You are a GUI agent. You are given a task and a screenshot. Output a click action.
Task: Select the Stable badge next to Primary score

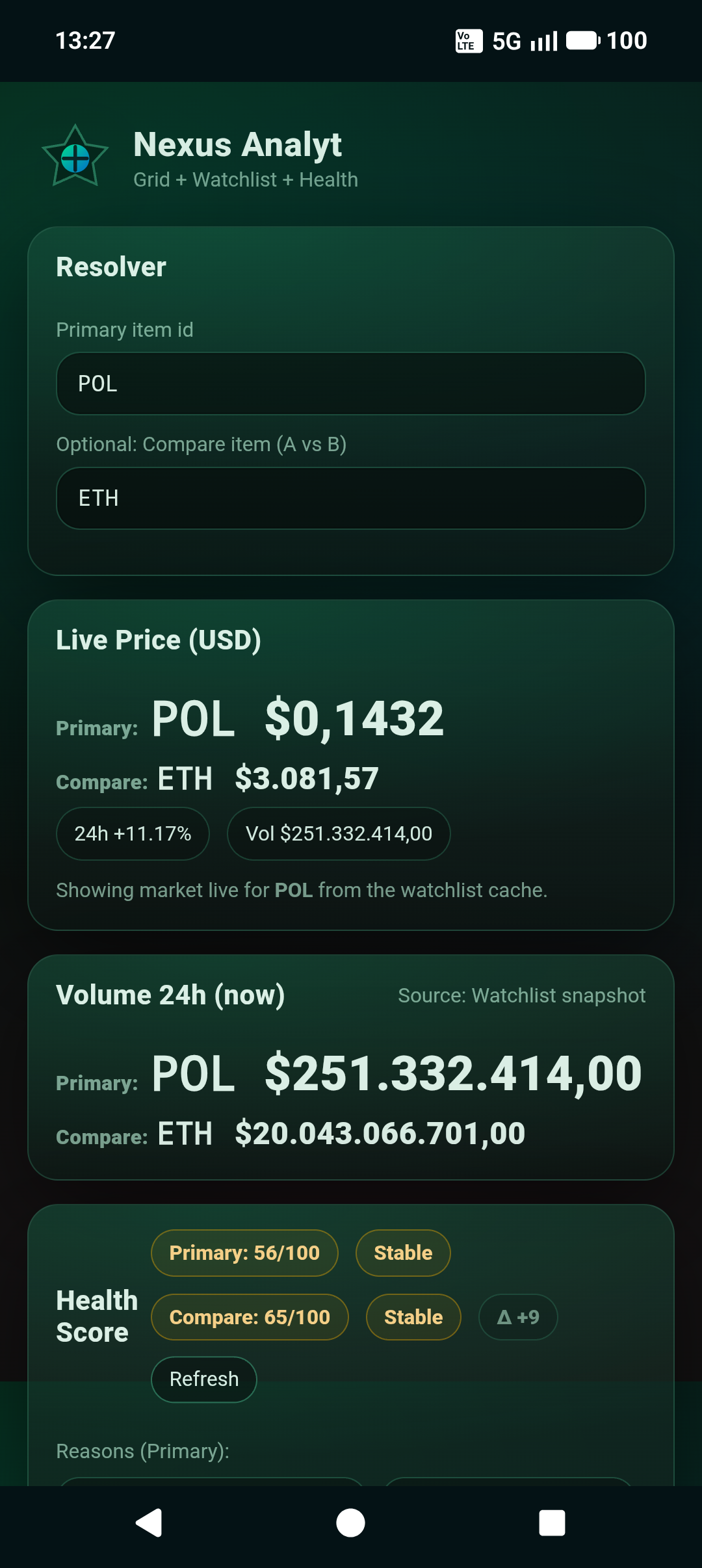point(402,1252)
